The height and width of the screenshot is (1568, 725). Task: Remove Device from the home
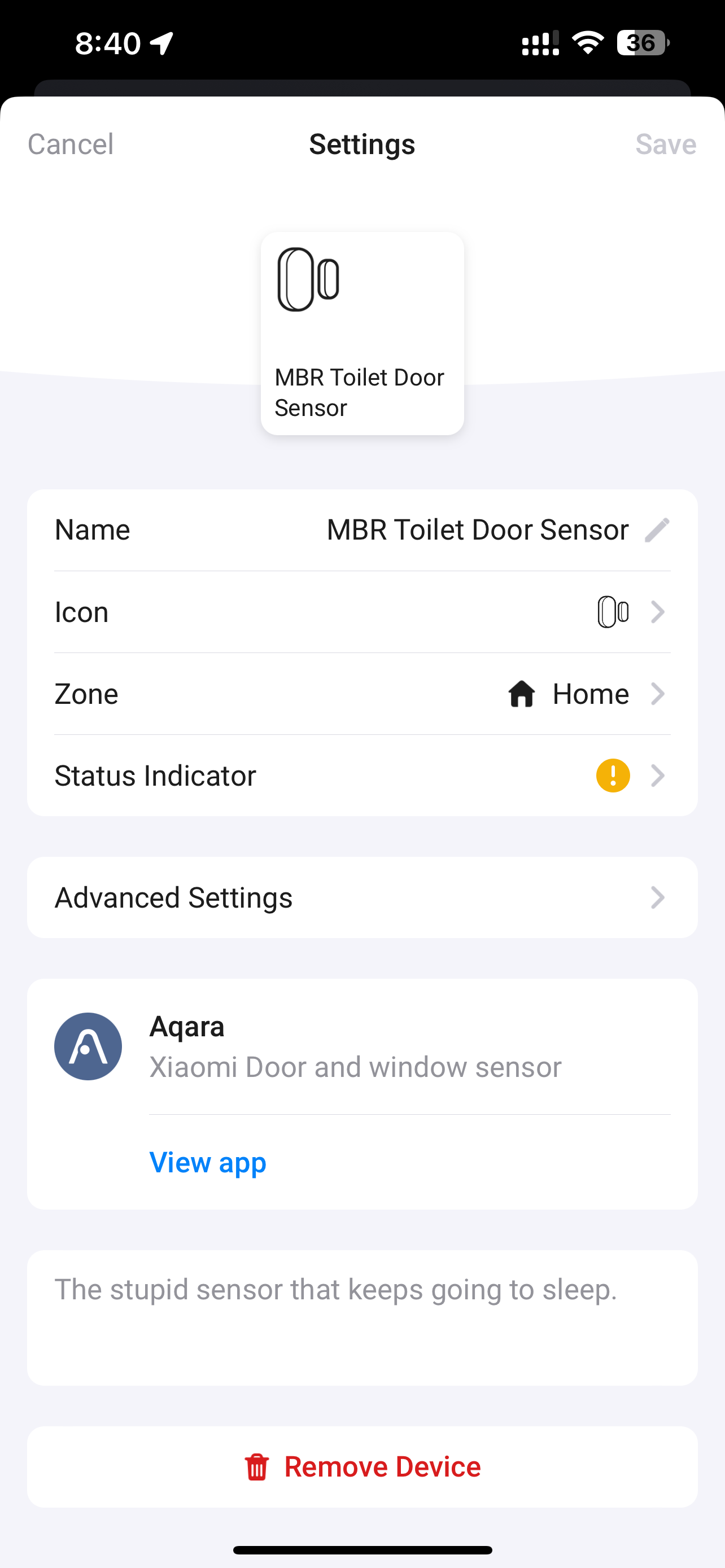[x=362, y=1467]
